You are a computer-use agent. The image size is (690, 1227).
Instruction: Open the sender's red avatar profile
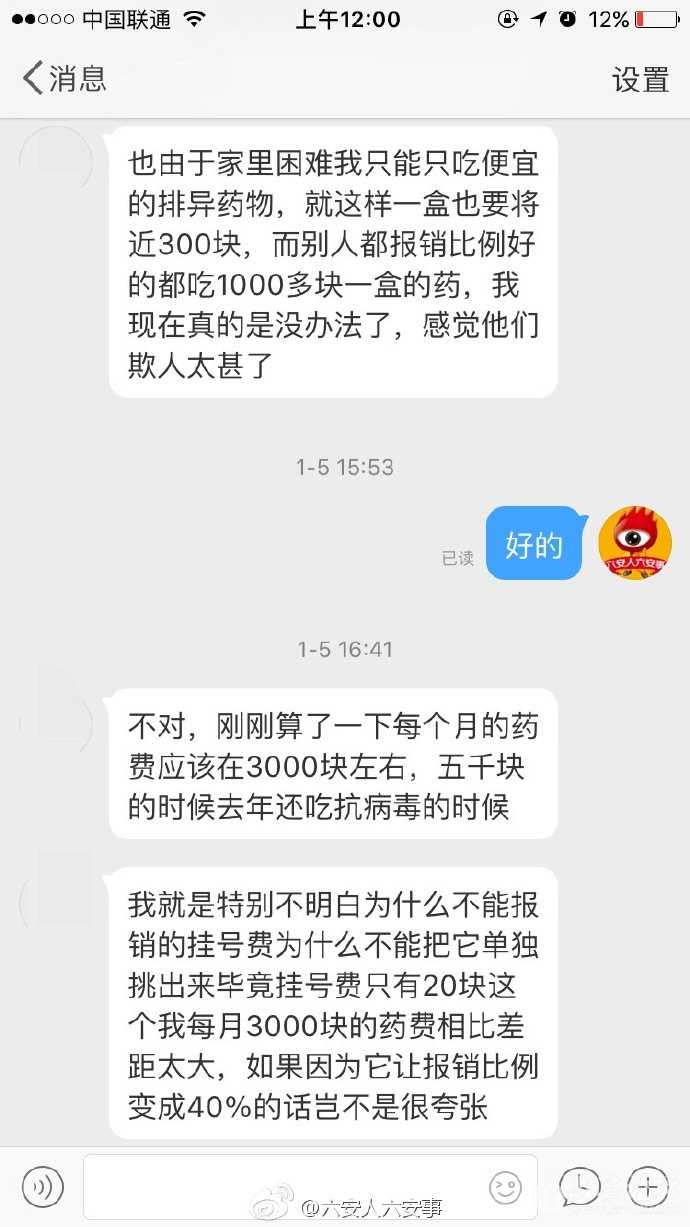click(x=634, y=543)
